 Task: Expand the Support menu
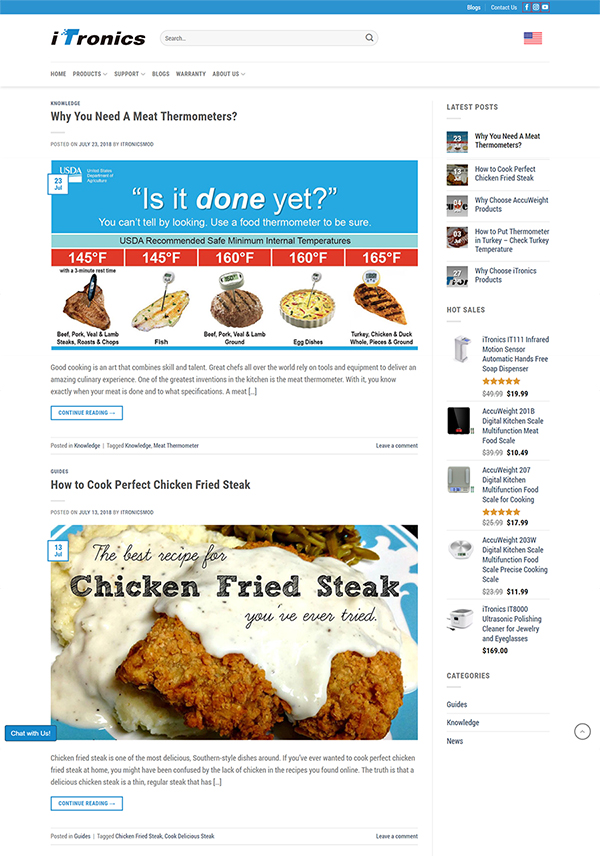click(x=128, y=74)
